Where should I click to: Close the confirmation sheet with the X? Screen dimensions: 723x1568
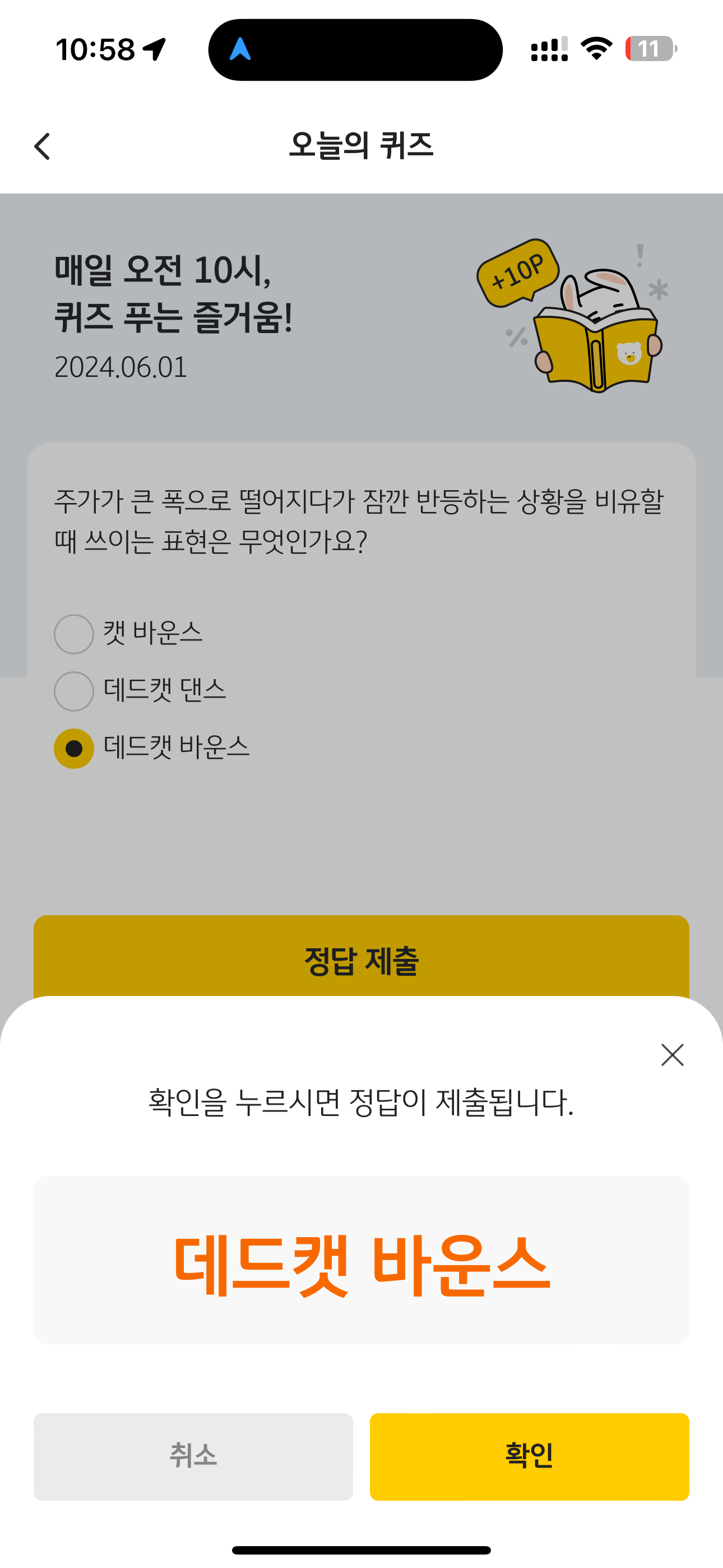pyautogui.click(x=672, y=1054)
